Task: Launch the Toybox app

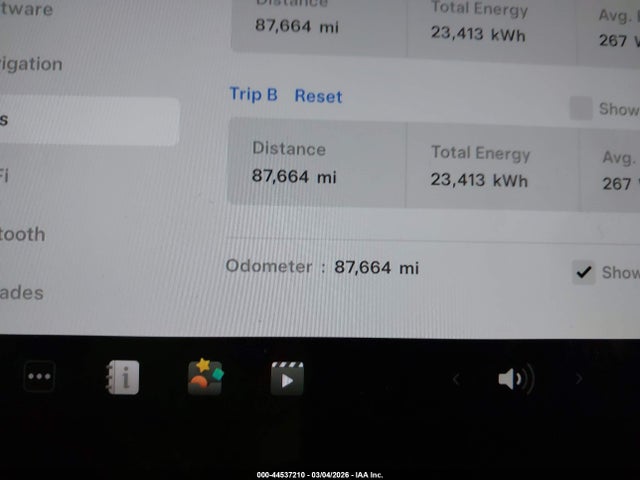Action: (205, 377)
